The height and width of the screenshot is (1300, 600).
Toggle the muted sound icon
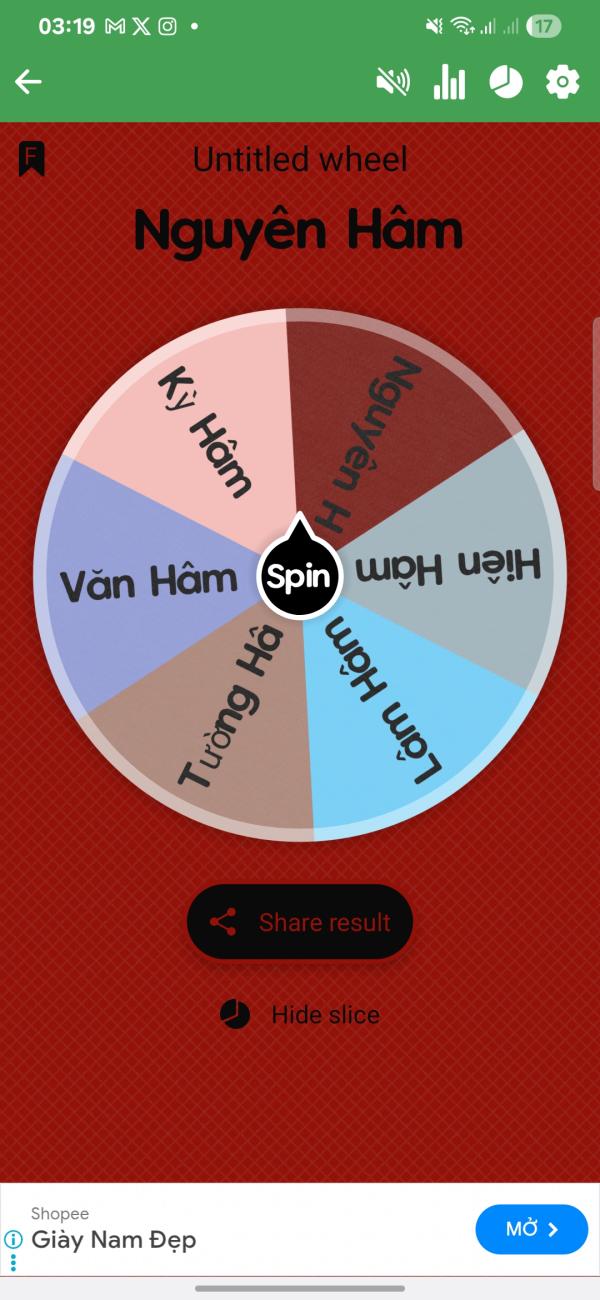(x=392, y=82)
